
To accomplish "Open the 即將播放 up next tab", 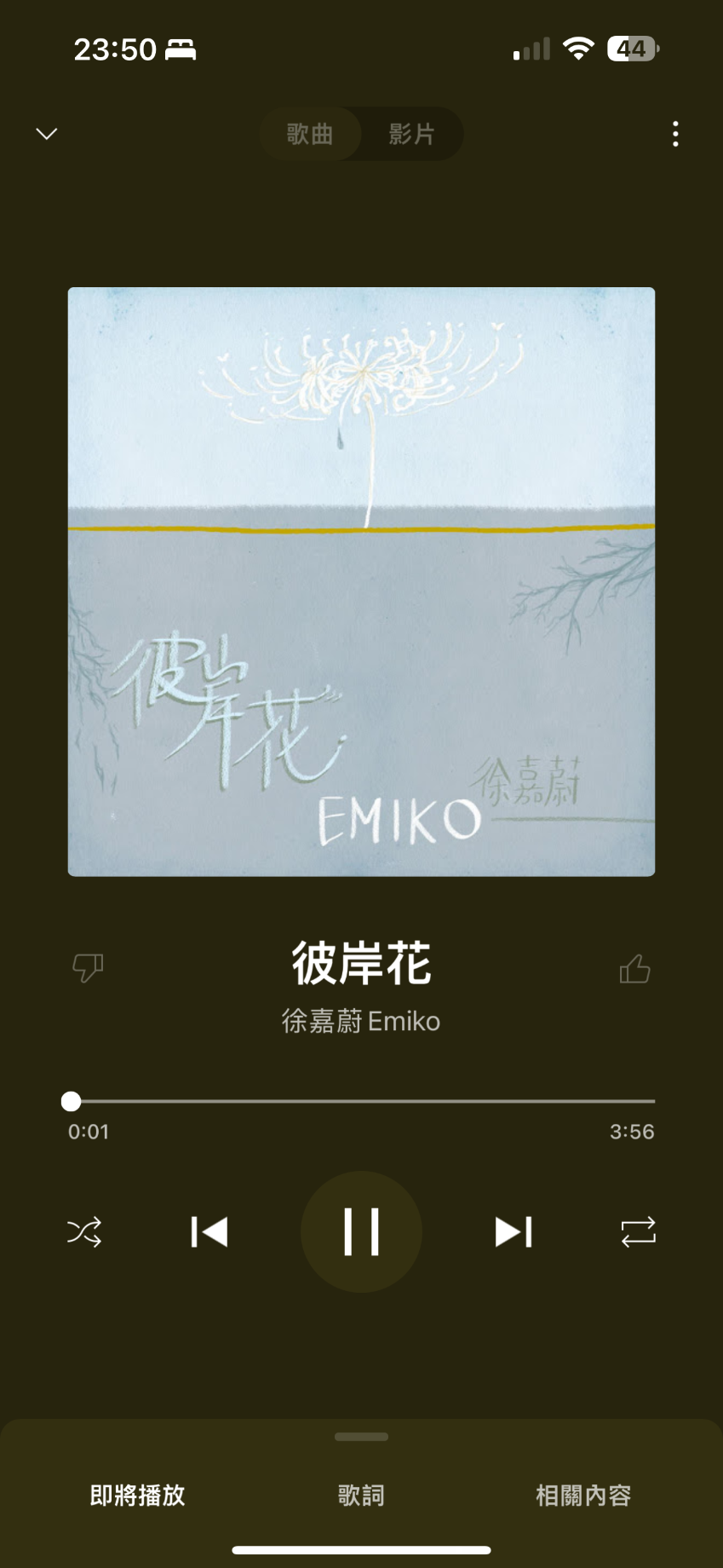I will [x=137, y=1495].
